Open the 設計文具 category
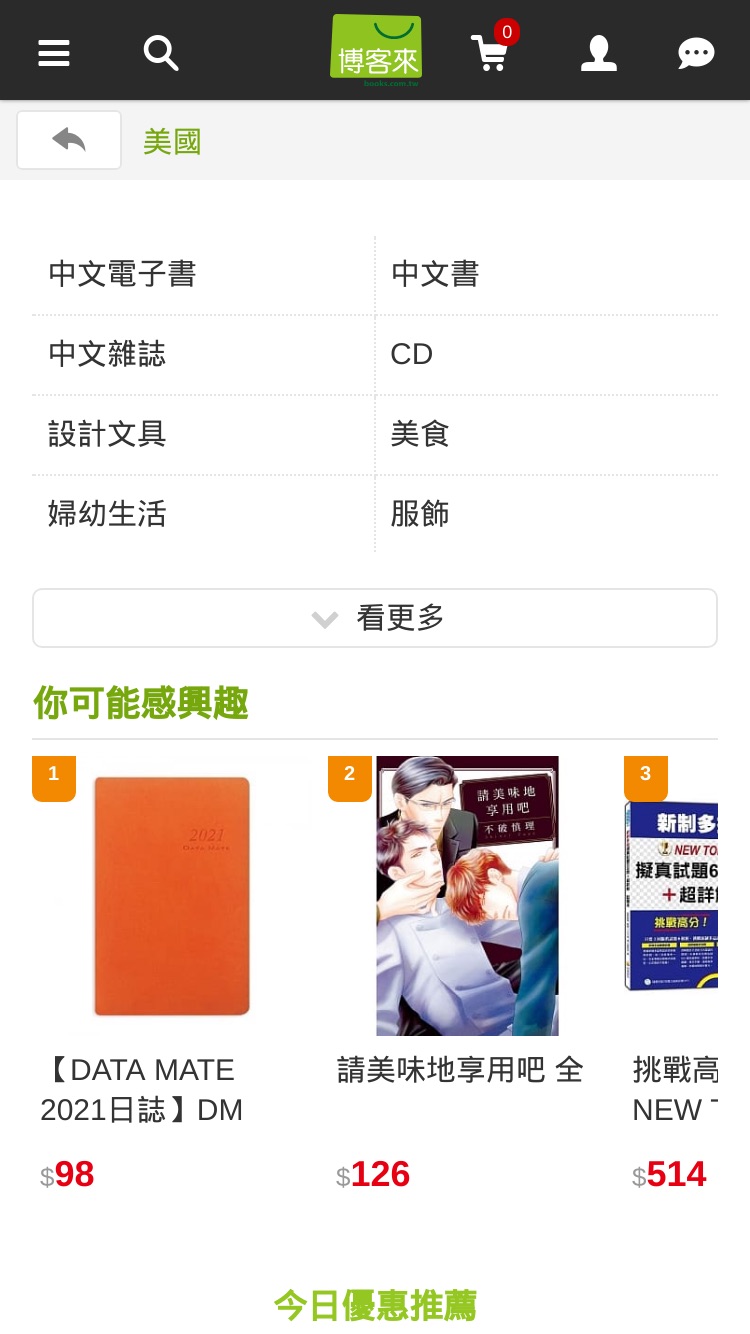 203,434
